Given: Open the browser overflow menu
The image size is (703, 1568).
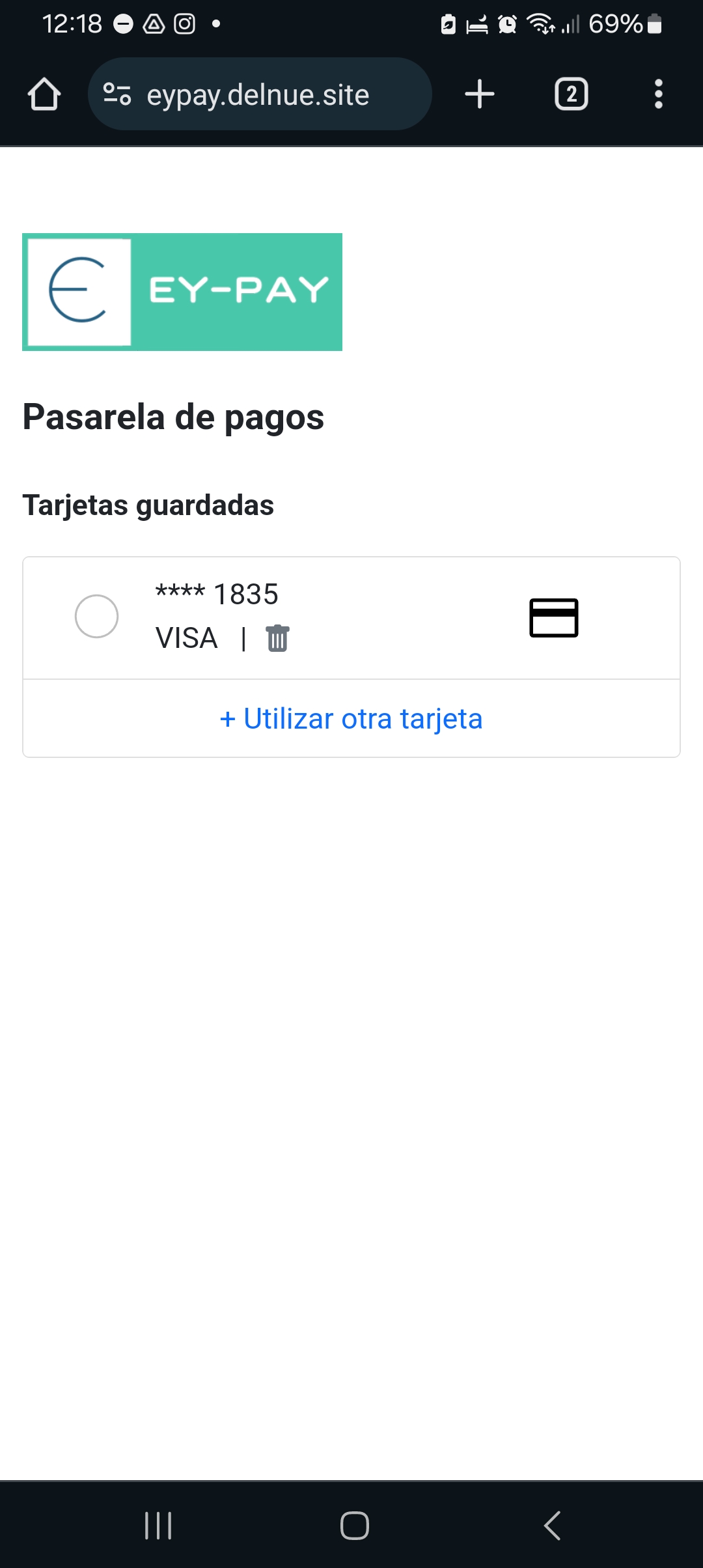Looking at the screenshot, I should point(659,94).
